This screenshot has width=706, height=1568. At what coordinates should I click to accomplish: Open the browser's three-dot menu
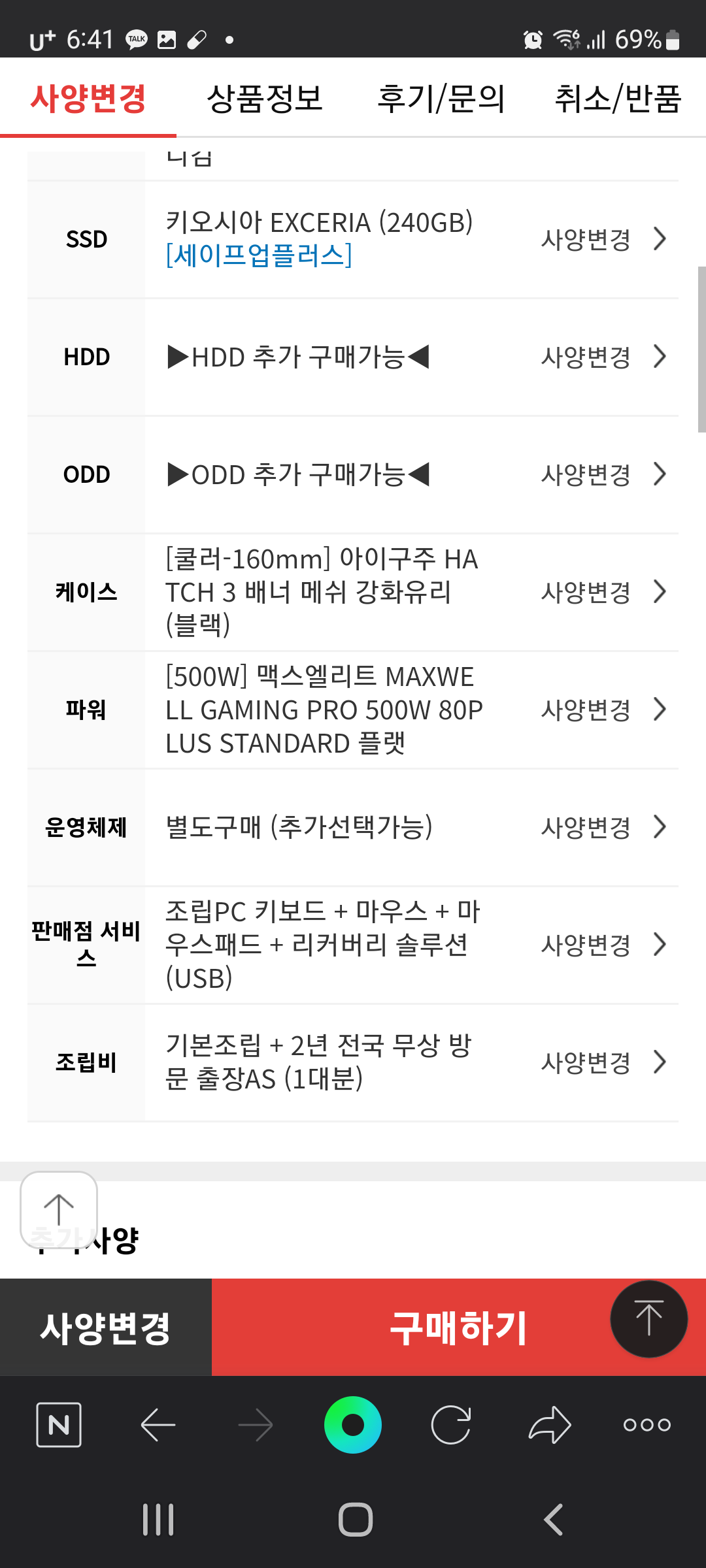point(647,1425)
